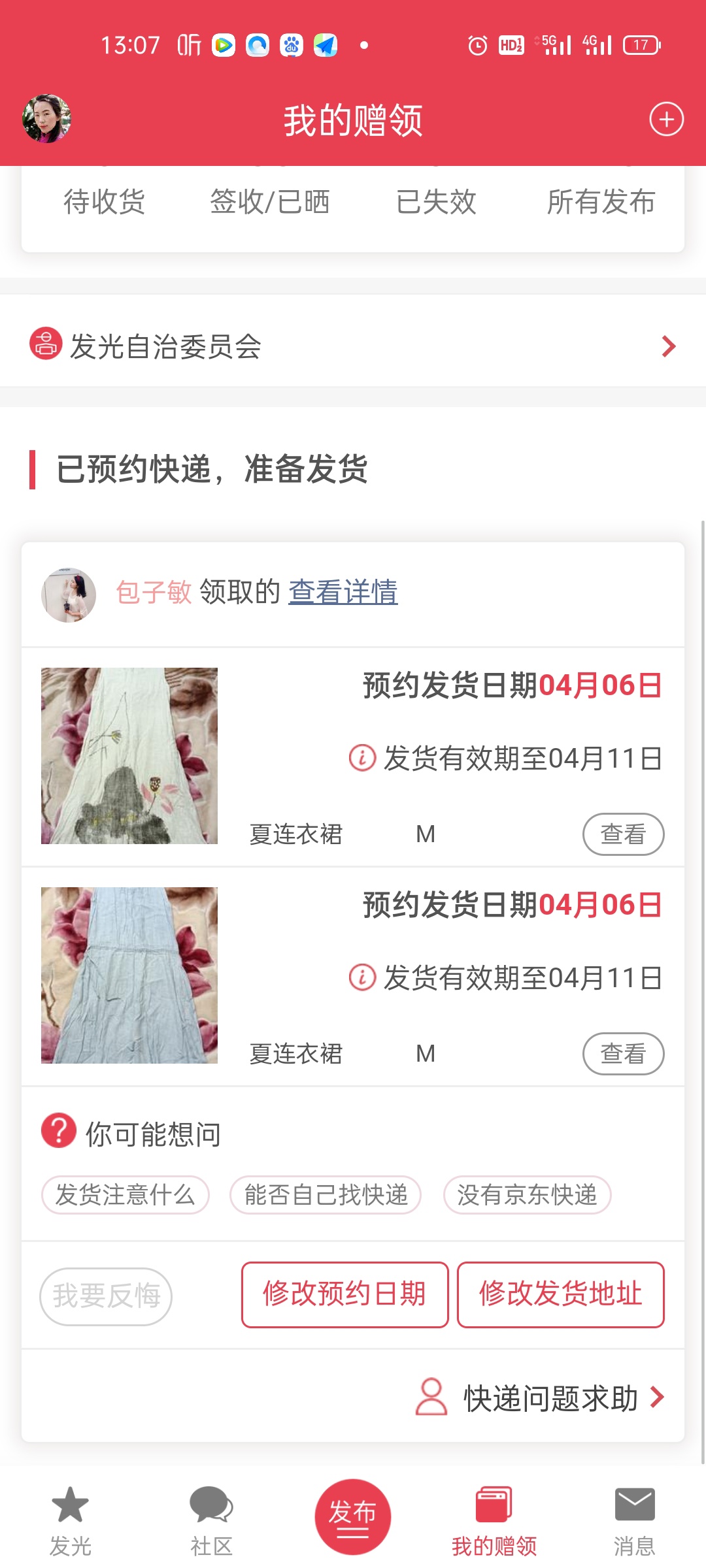The height and width of the screenshot is (1568, 706).
Task: Select the 没有京东快递 question chip
Action: pos(527,1195)
